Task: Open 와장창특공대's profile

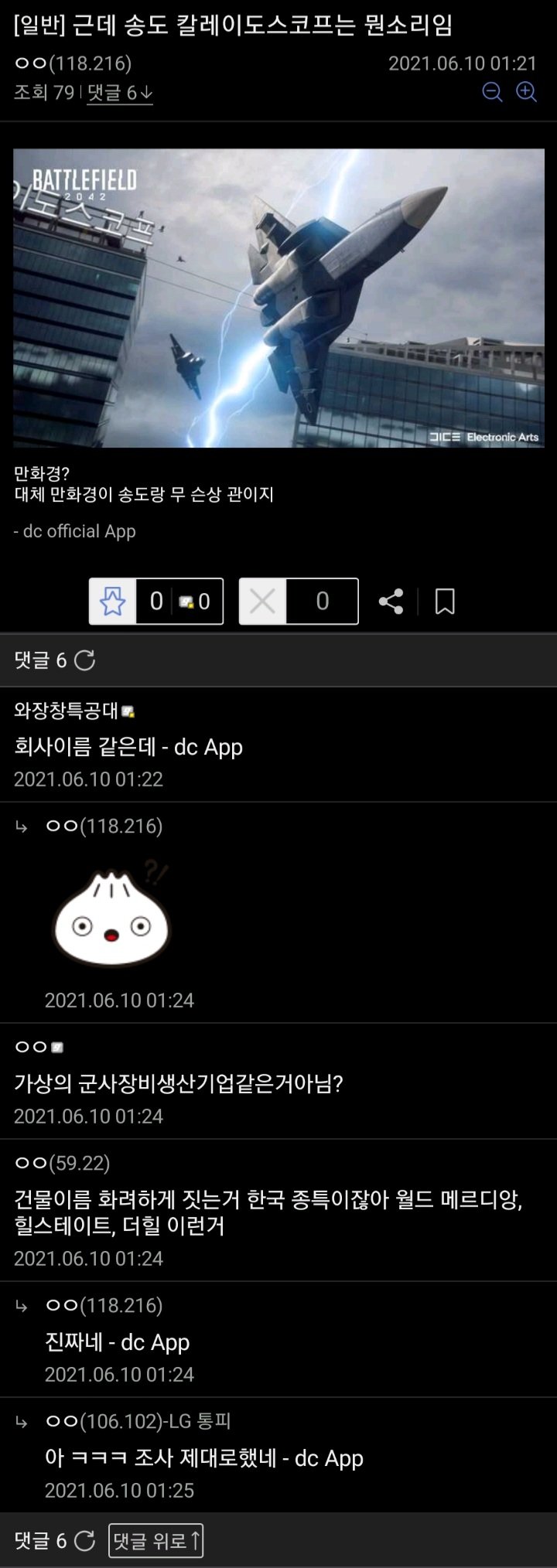Action: click(x=67, y=711)
